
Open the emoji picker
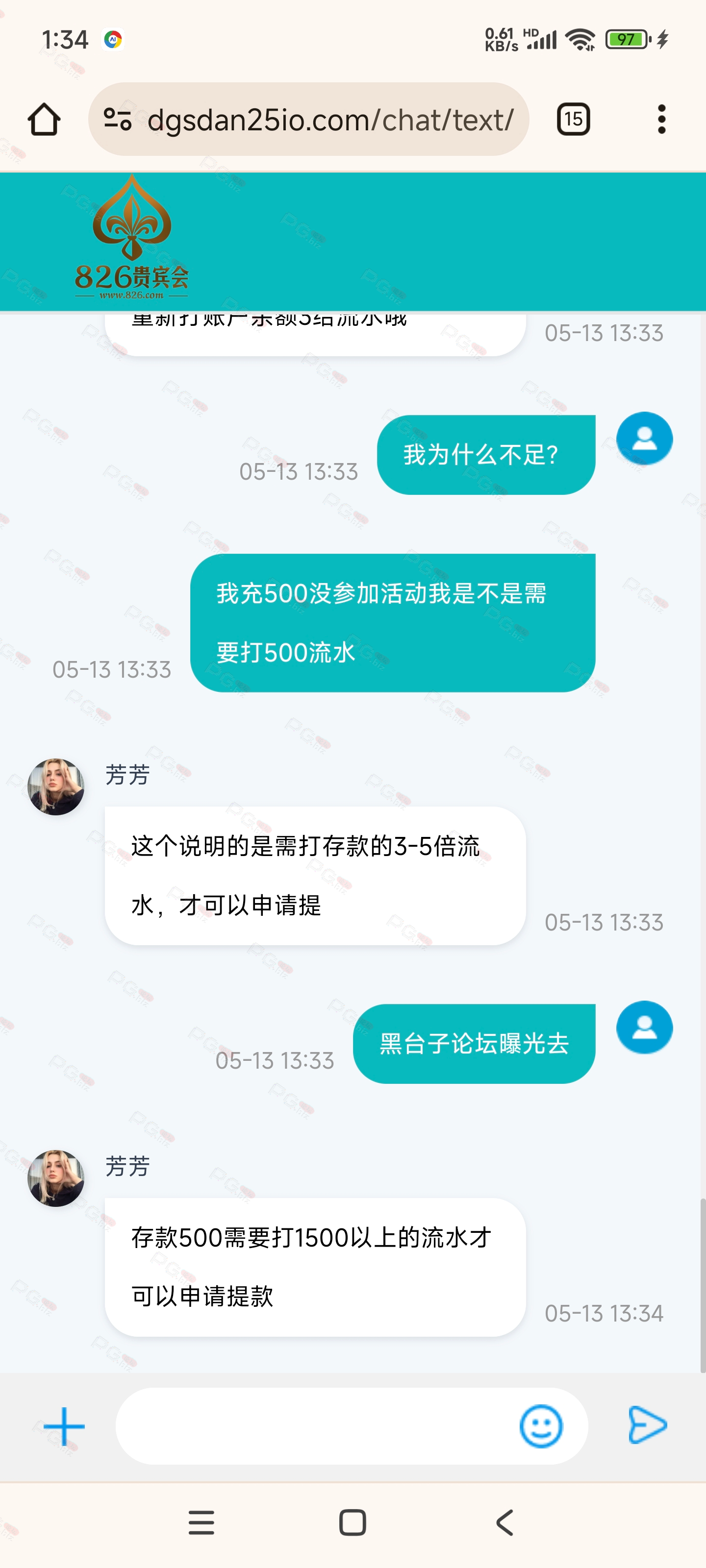coord(540,1426)
